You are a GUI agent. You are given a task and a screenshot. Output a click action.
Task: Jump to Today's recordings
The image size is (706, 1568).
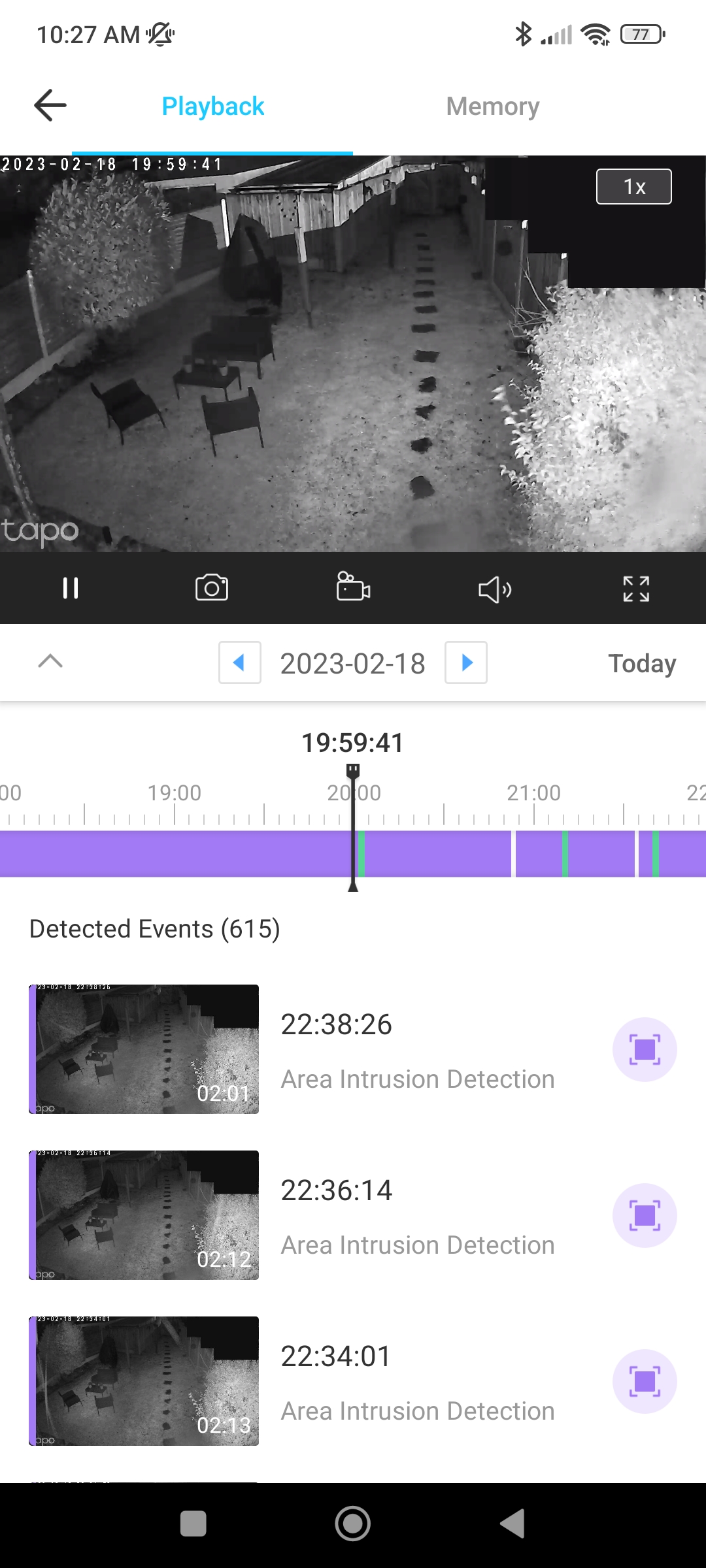(641, 664)
